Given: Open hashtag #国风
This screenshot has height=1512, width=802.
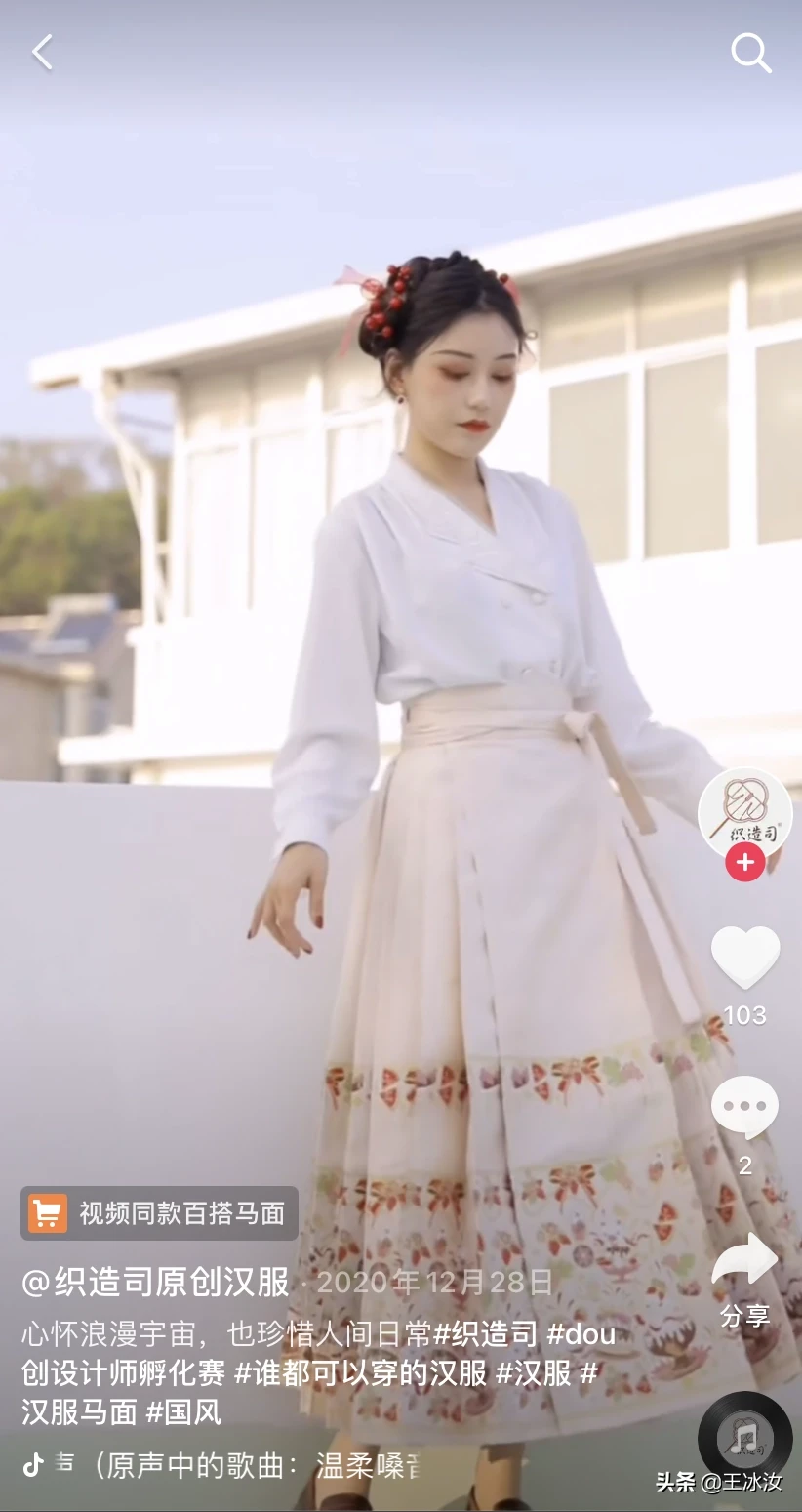Looking at the screenshot, I should [x=183, y=1411].
